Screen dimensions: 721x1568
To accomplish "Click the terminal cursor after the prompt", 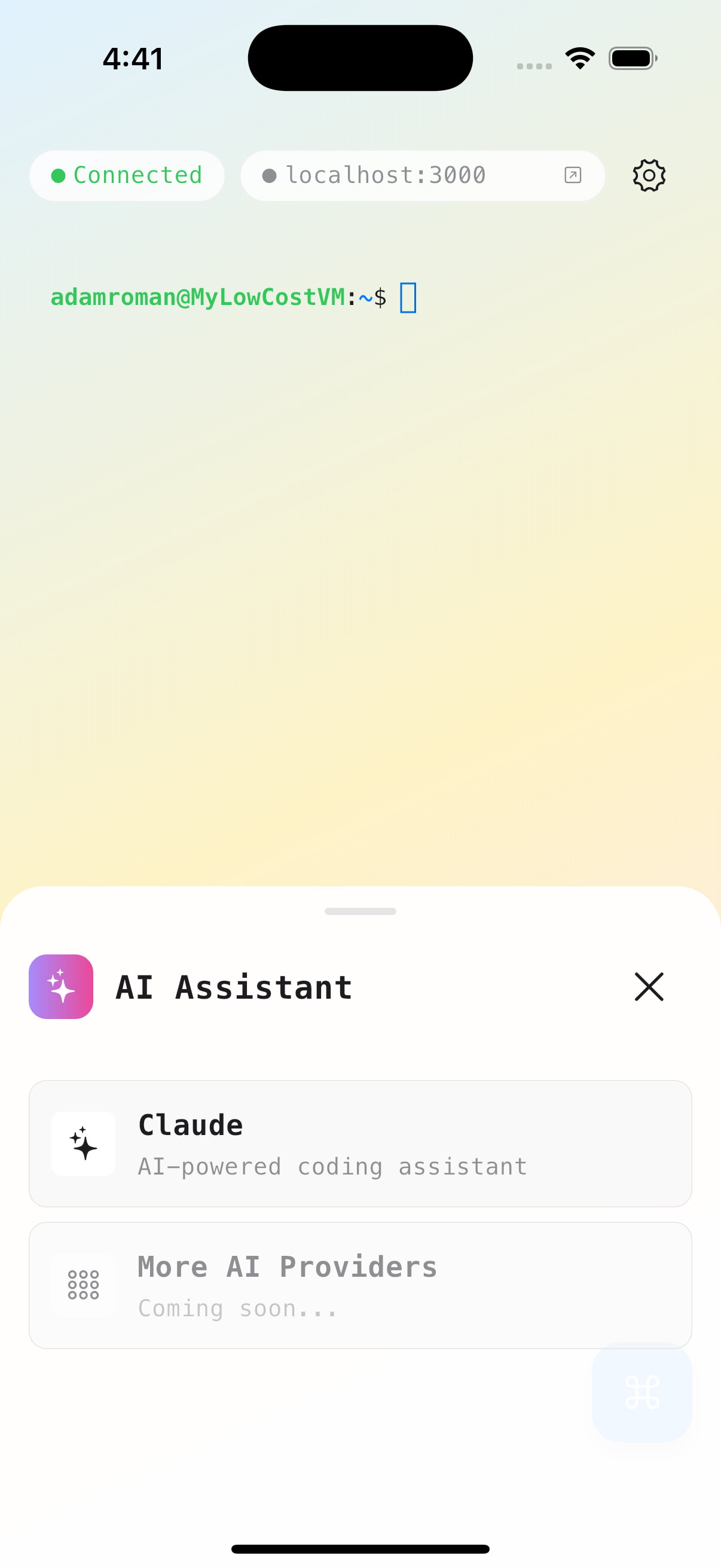I will tap(408, 298).
